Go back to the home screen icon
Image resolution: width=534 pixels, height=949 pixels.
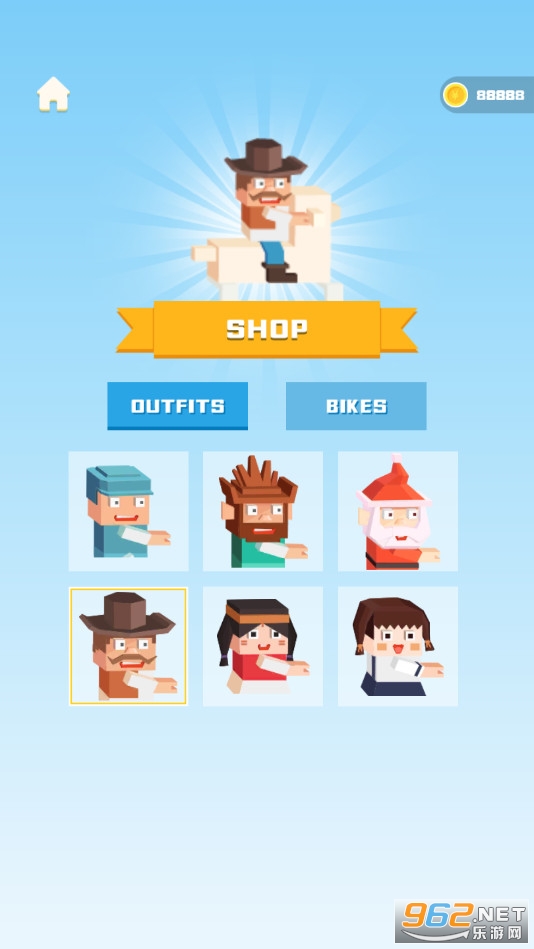(x=53, y=94)
